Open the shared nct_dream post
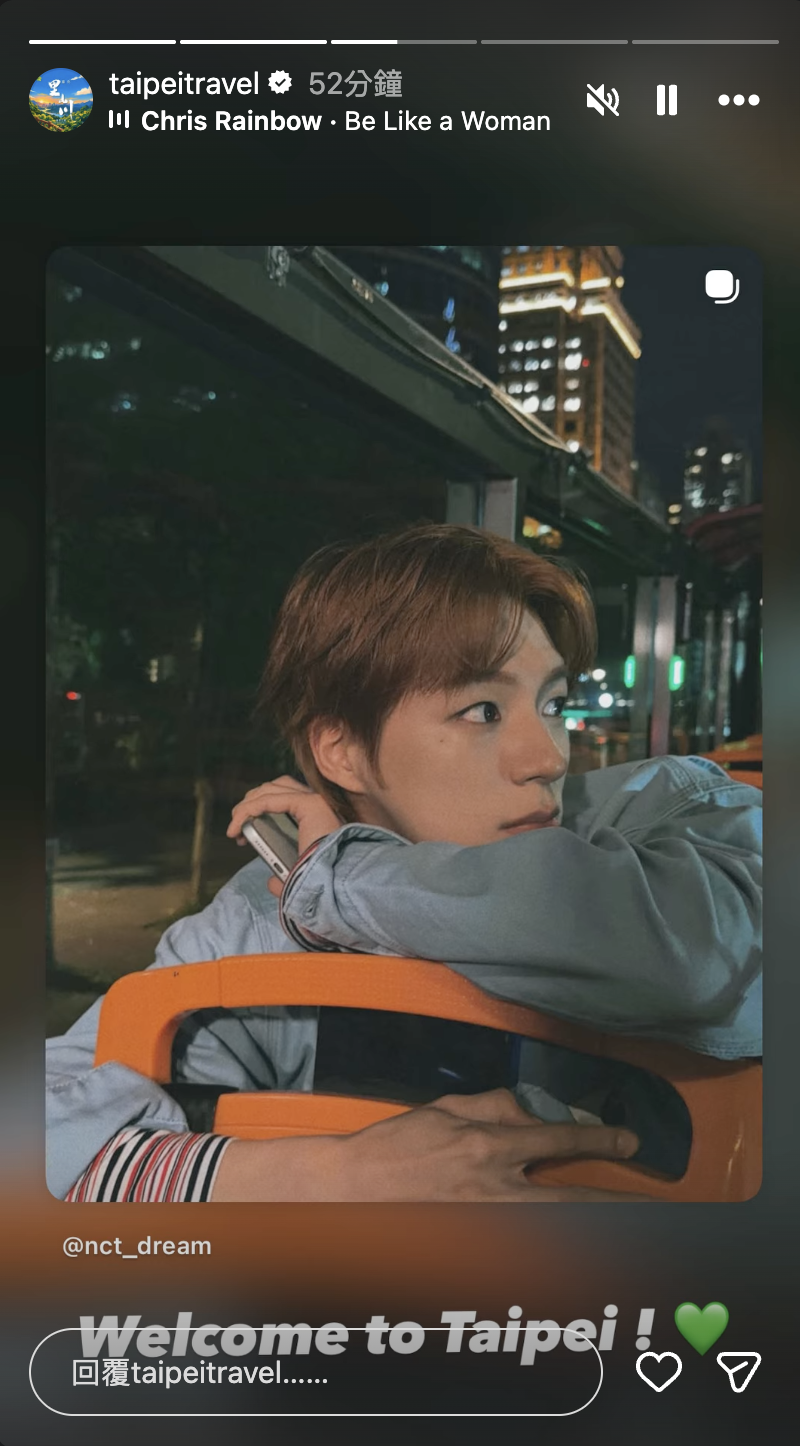 point(404,724)
